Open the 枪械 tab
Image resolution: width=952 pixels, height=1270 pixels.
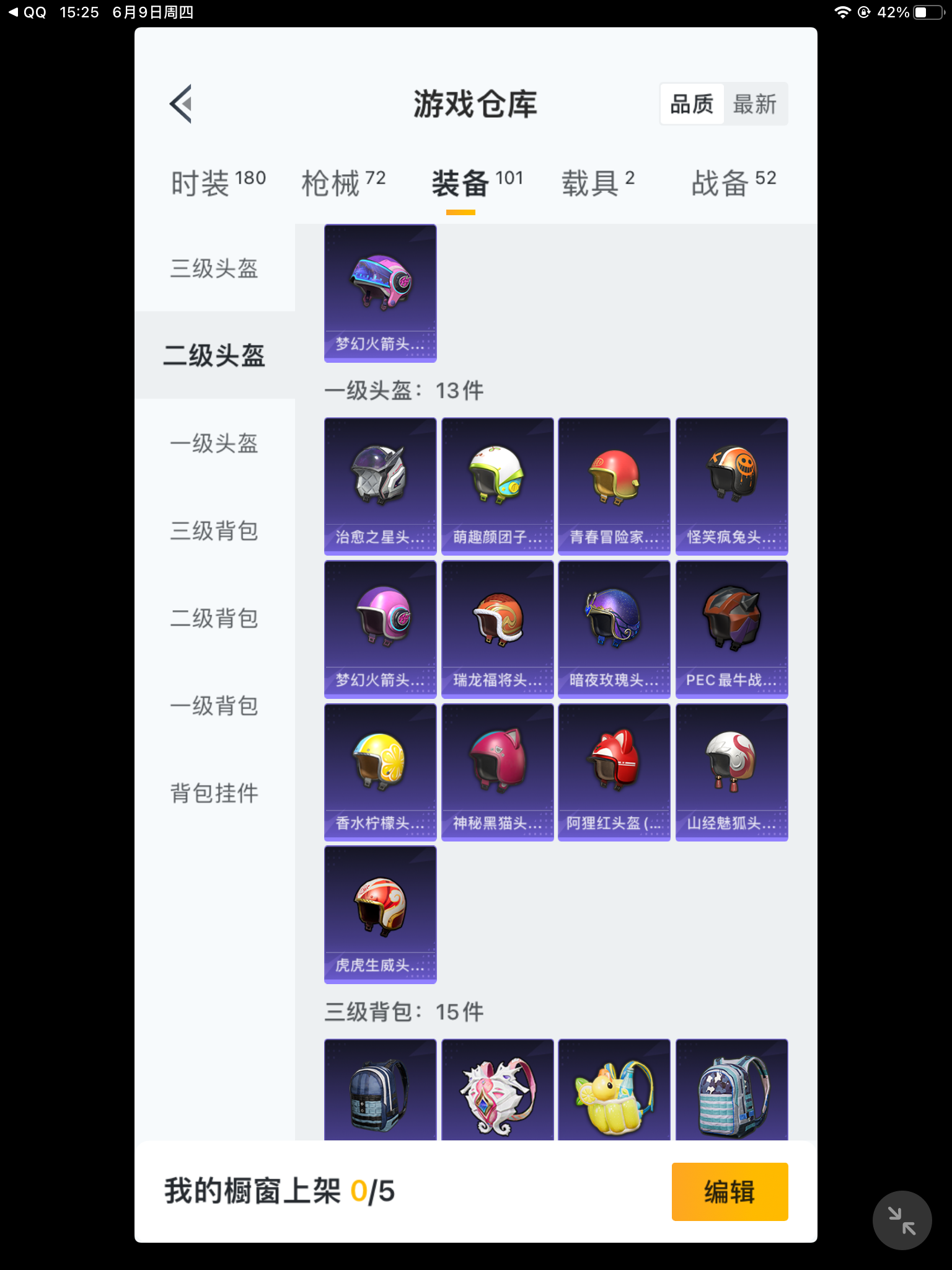343,183
